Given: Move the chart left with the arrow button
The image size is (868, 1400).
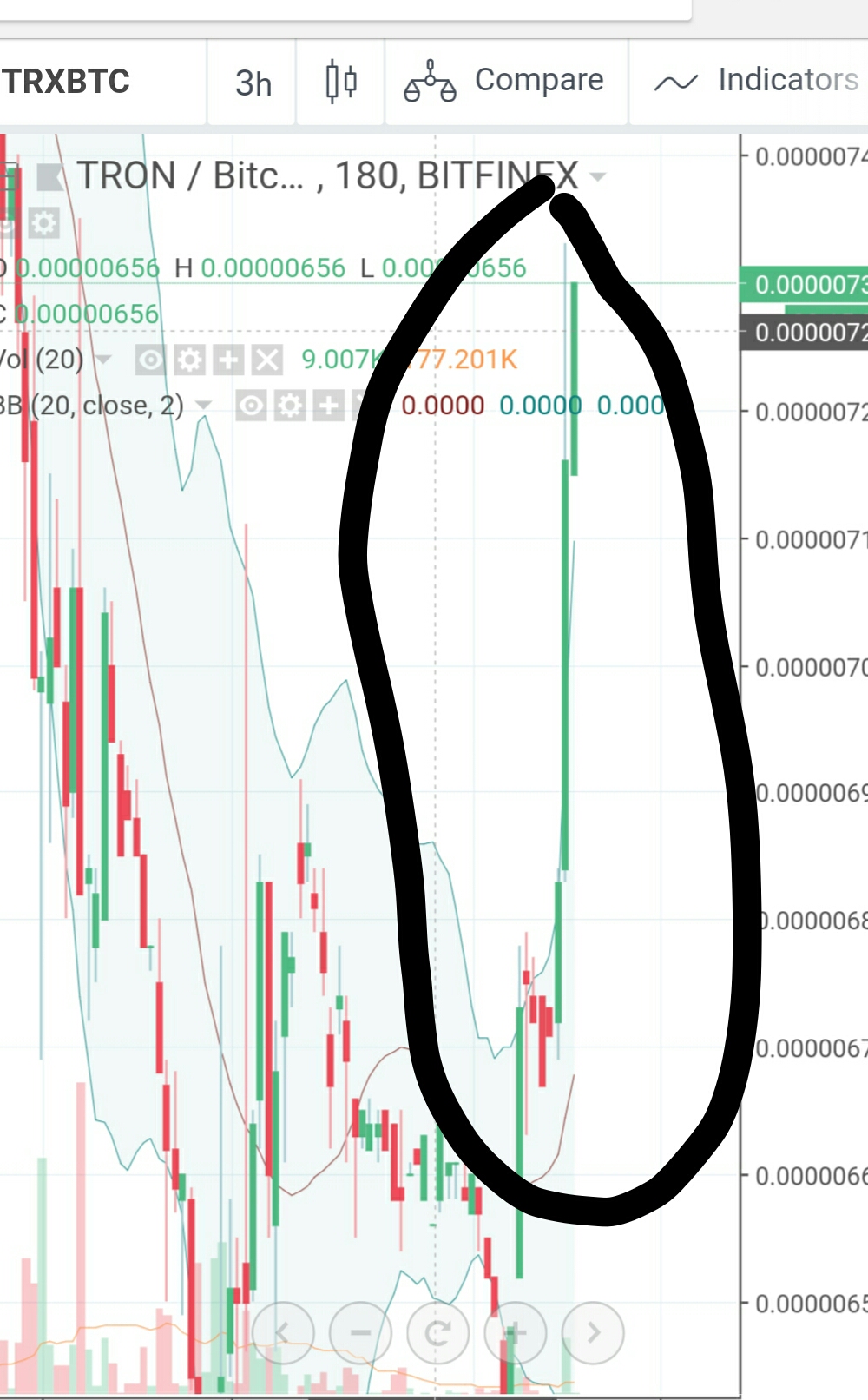Looking at the screenshot, I should point(282,1331).
